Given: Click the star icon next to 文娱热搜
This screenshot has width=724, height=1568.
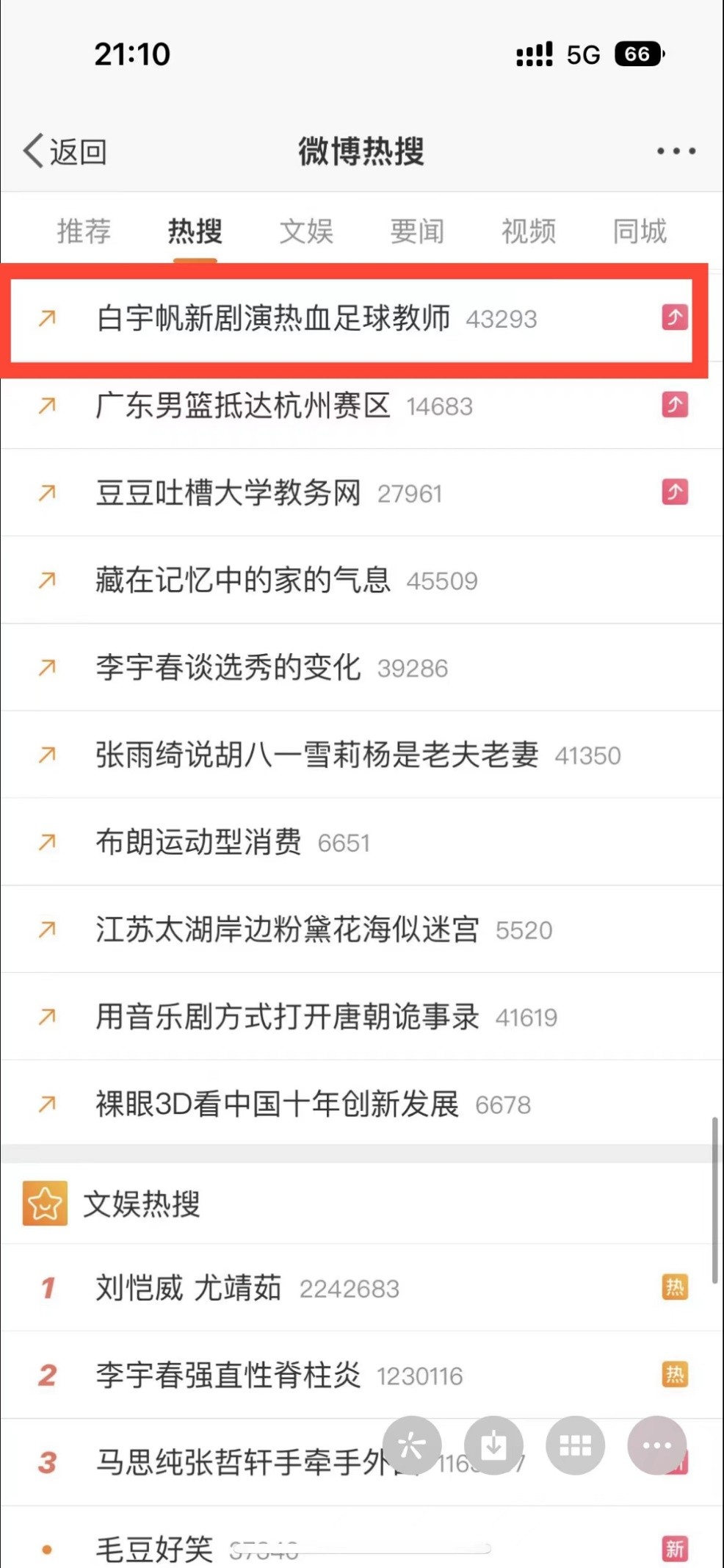Looking at the screenshot, I should [x=46, y=1204].
